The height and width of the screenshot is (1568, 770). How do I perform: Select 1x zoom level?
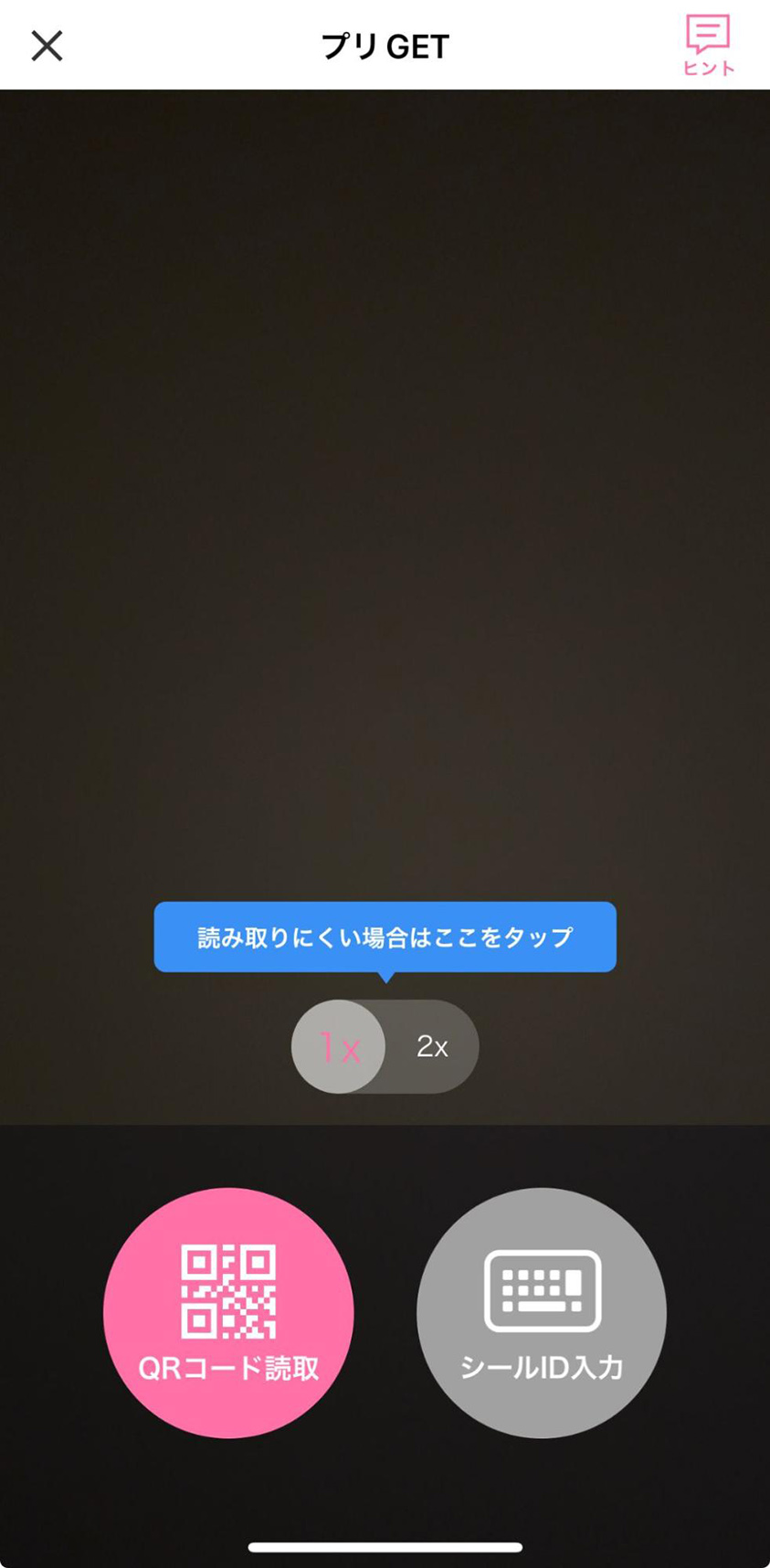point(339,1046)
